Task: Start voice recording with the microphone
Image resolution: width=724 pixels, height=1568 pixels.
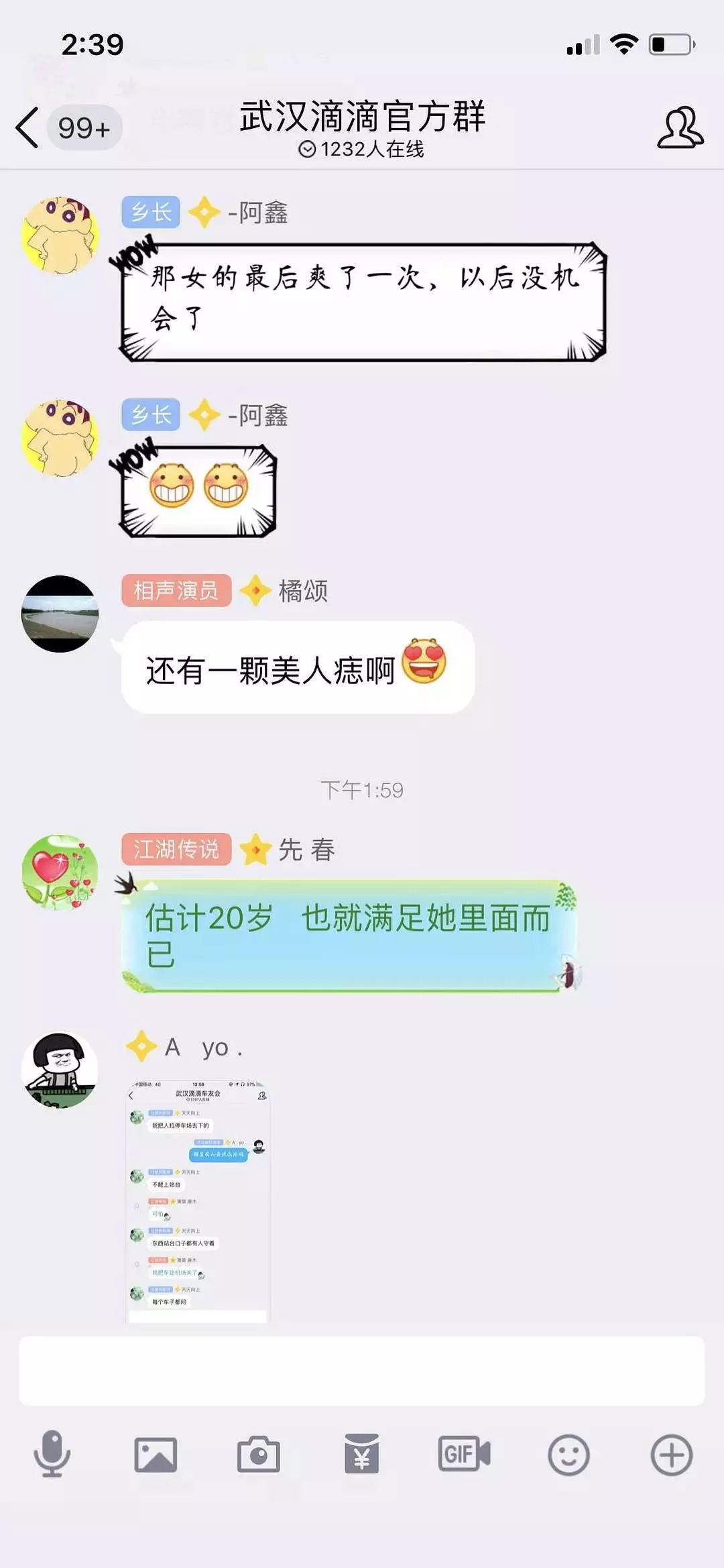Action: [x=52, y=1454]
